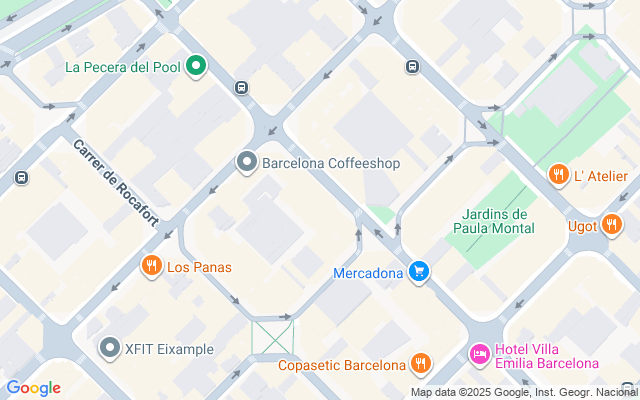The height and width of the screenshot is (400, 640).
Task: Select XFIT Eixample gym marker
Action: (110, 349)
